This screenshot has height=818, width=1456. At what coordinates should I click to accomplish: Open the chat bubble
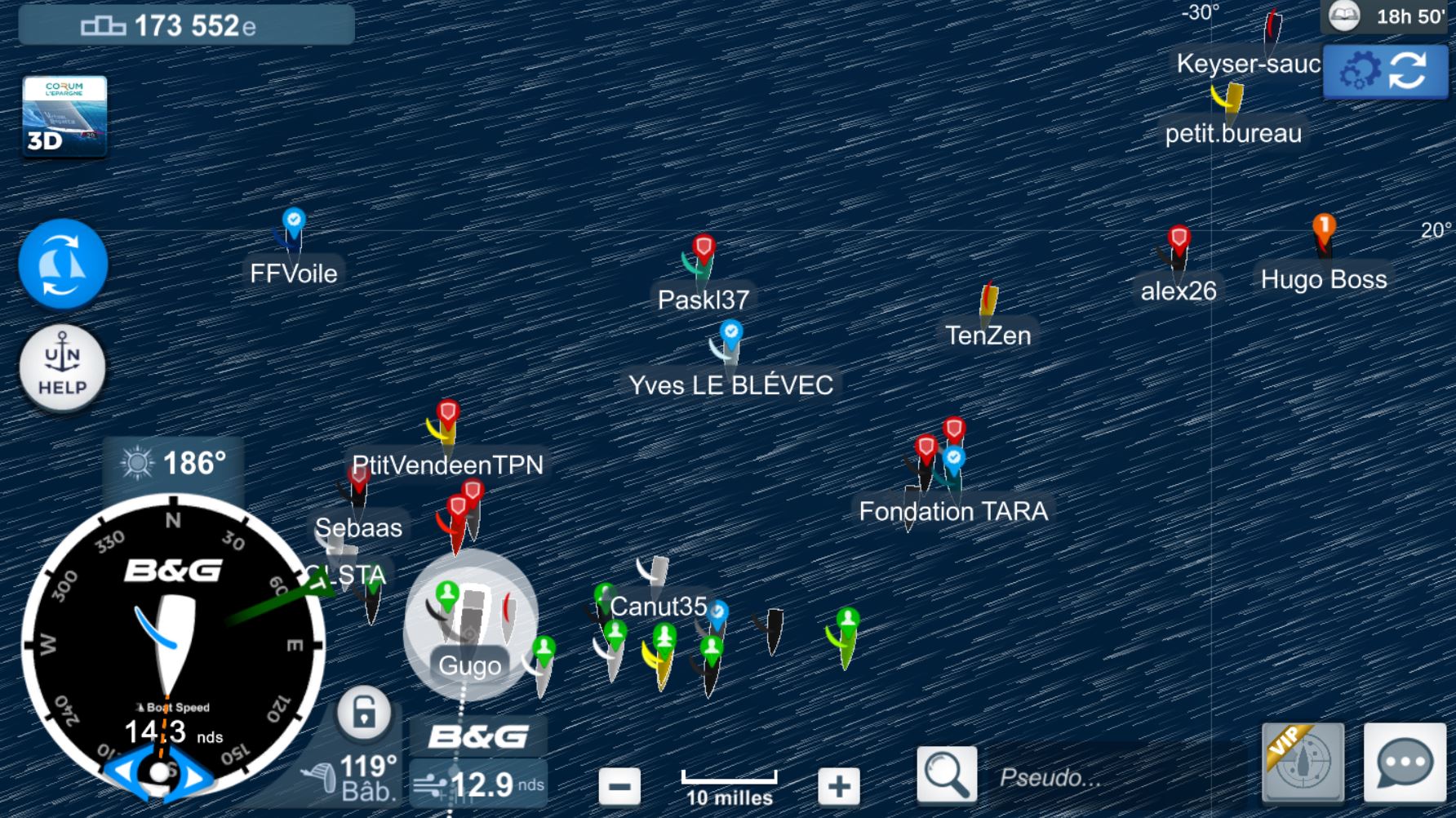coord(1404,762)
